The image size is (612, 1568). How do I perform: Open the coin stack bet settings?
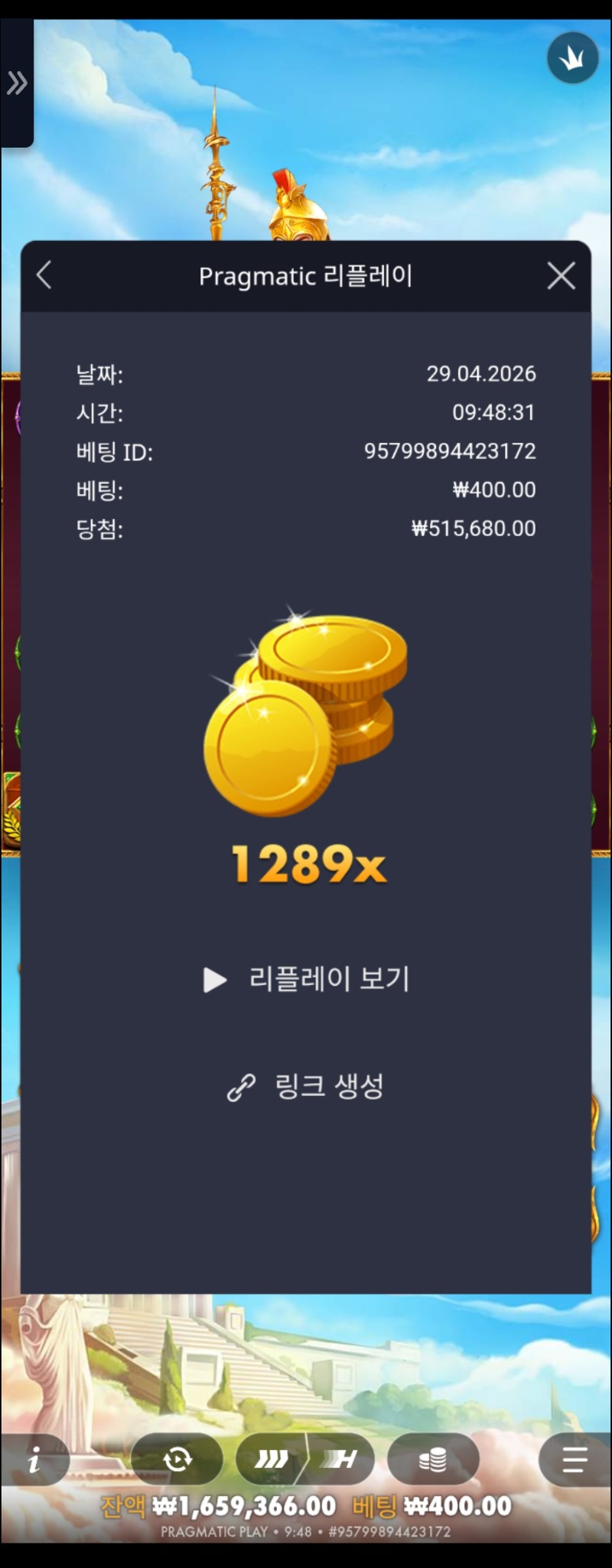click(433, 1460)
